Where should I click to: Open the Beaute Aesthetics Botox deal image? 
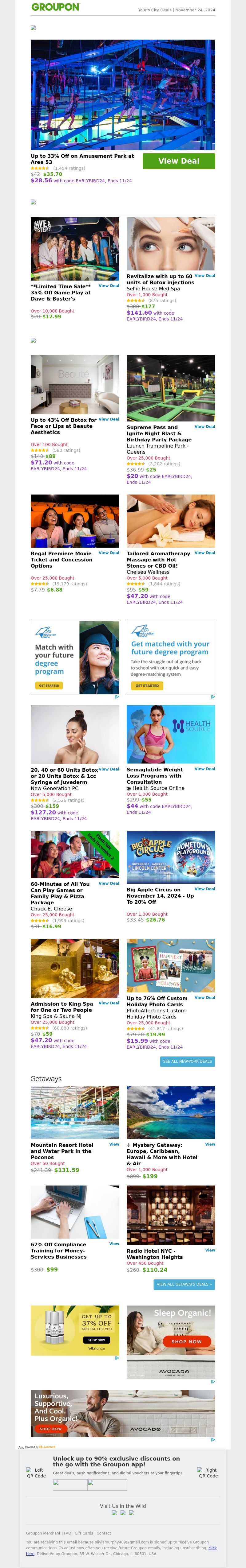coord(75,384)
